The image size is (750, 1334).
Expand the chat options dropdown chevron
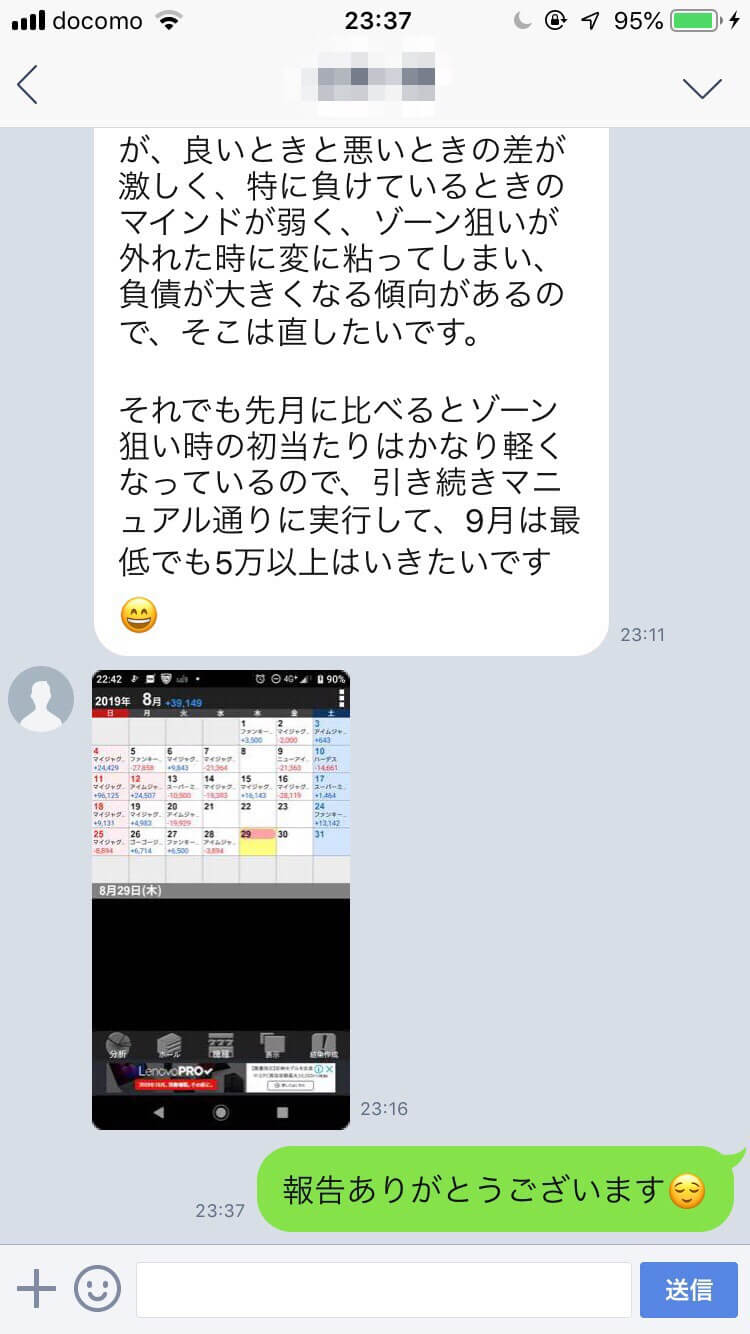pos(702,88)
